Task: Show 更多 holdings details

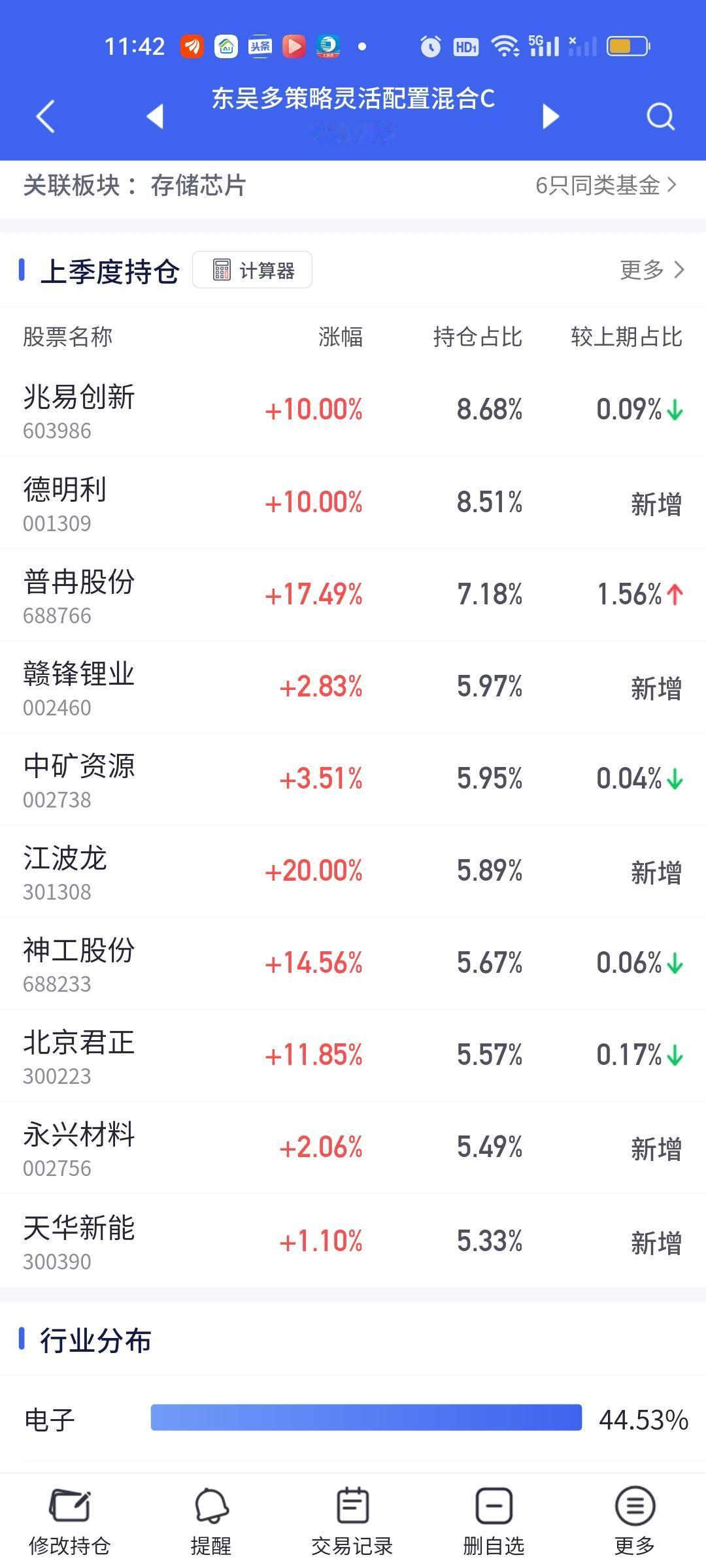Action: click(652, 270)
